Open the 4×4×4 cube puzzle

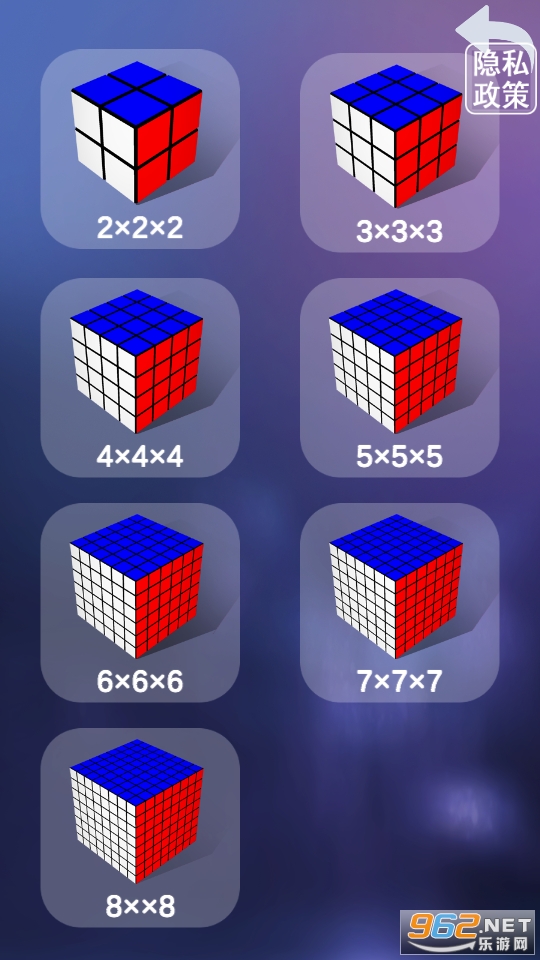tap(140, 378)
